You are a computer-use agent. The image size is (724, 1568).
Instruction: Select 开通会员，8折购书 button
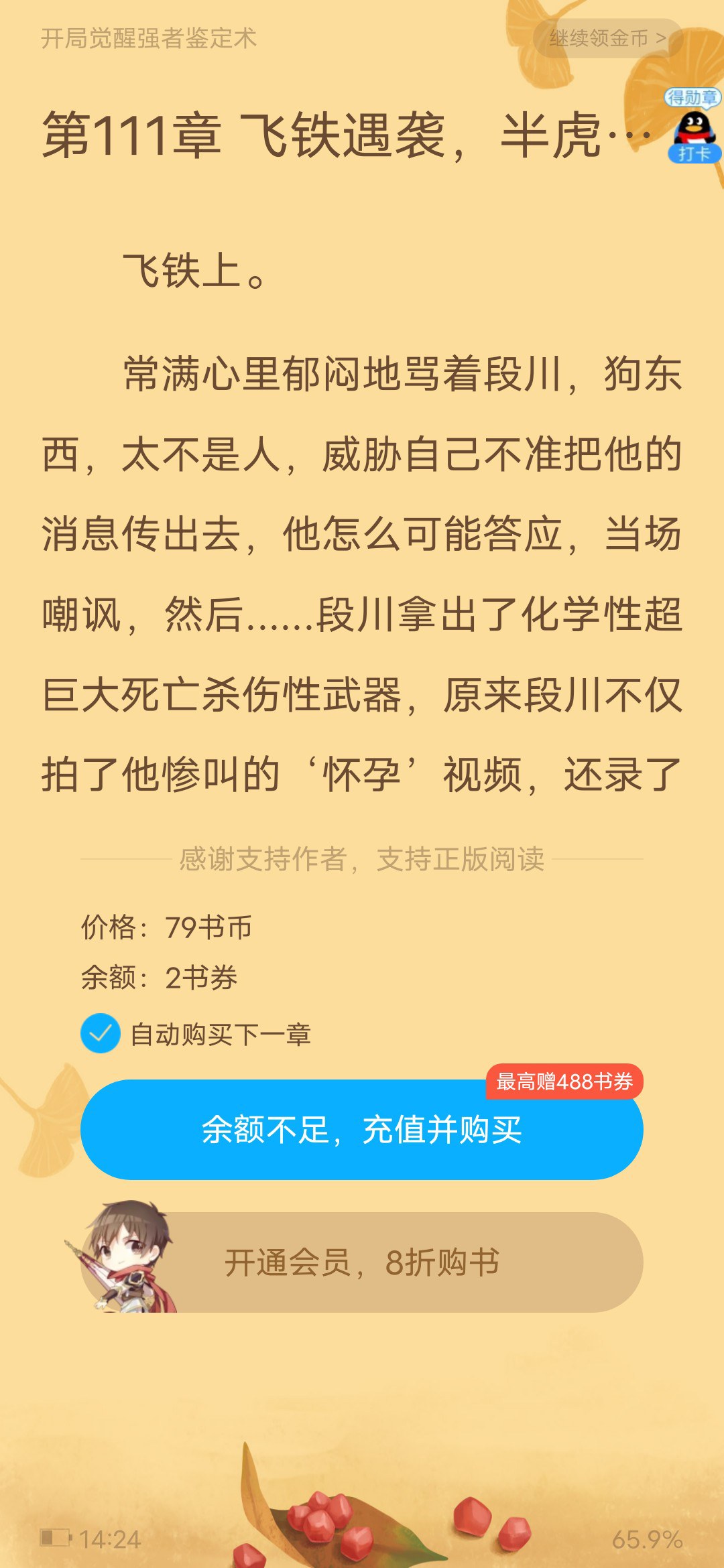click(x=362, y=1262)
